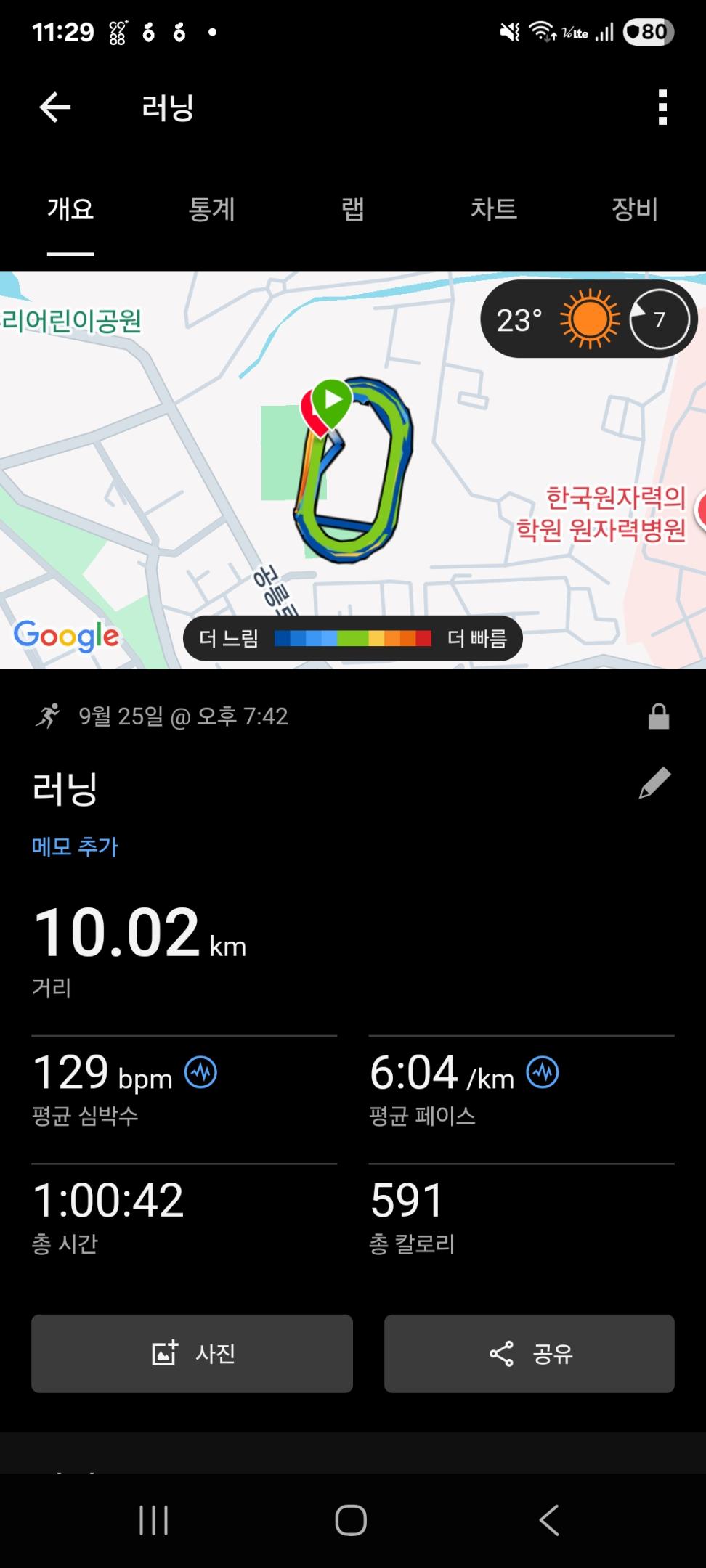
Task: Select the 개요 tab
Action: [x=70, y=210]
